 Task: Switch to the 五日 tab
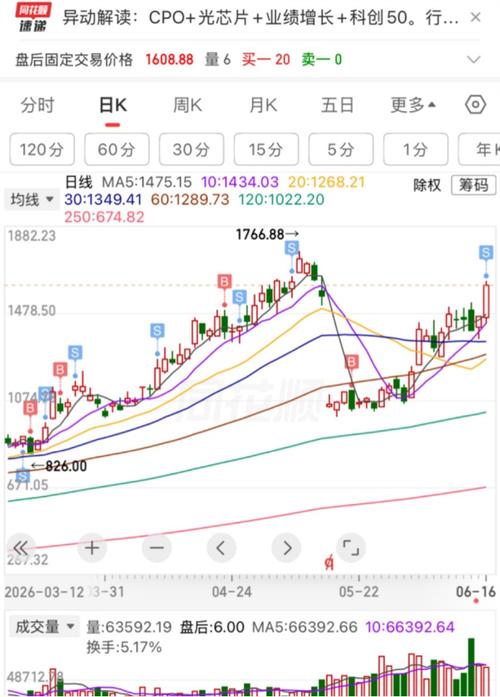[337, 106]
